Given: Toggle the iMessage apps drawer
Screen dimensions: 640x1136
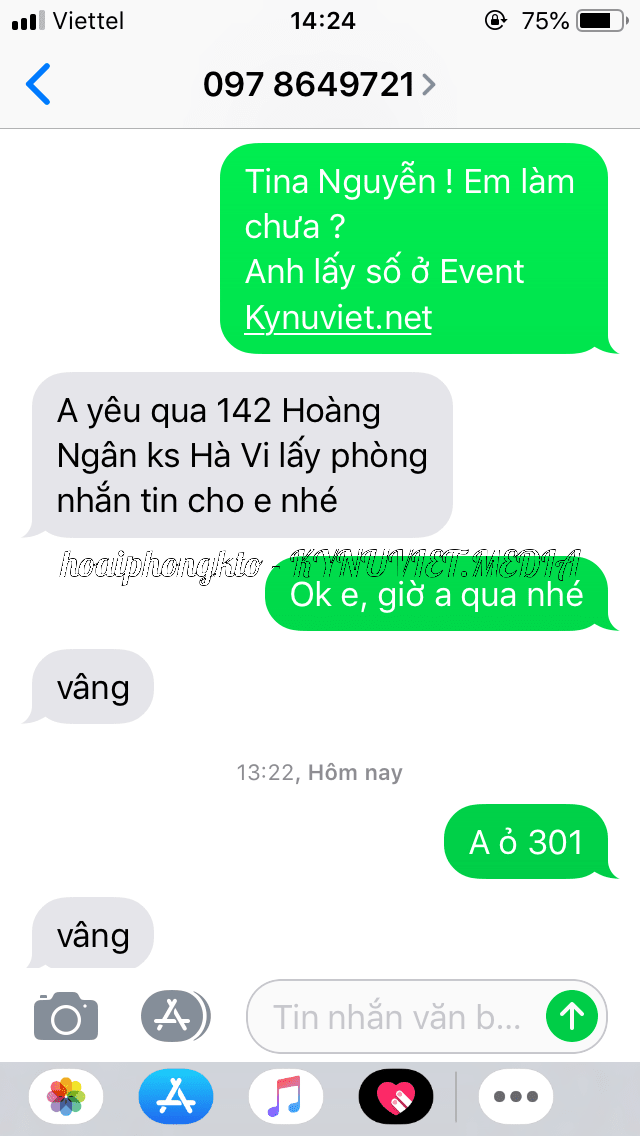Looking at the screenshot, I should coord(174,1018).
